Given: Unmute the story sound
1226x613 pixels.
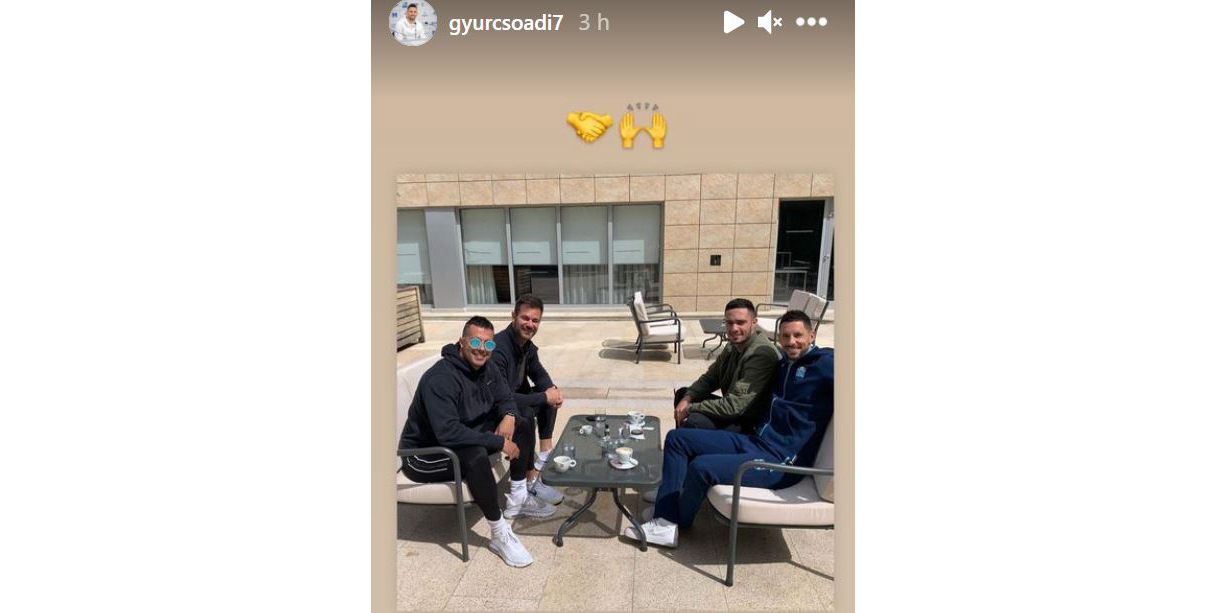Looking at the screenshot, I should [769, 22].
